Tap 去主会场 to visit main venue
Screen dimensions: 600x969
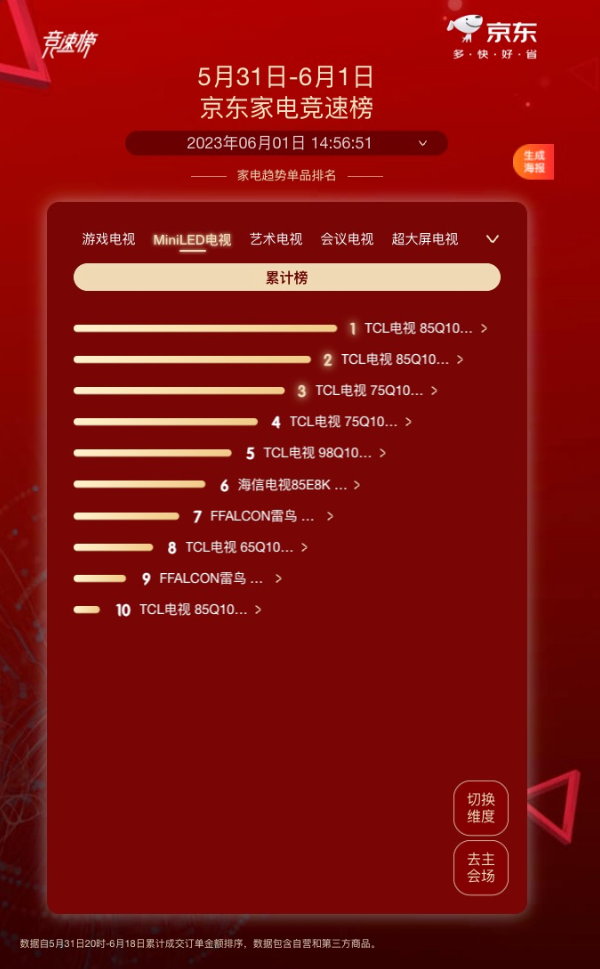point(481,867)
